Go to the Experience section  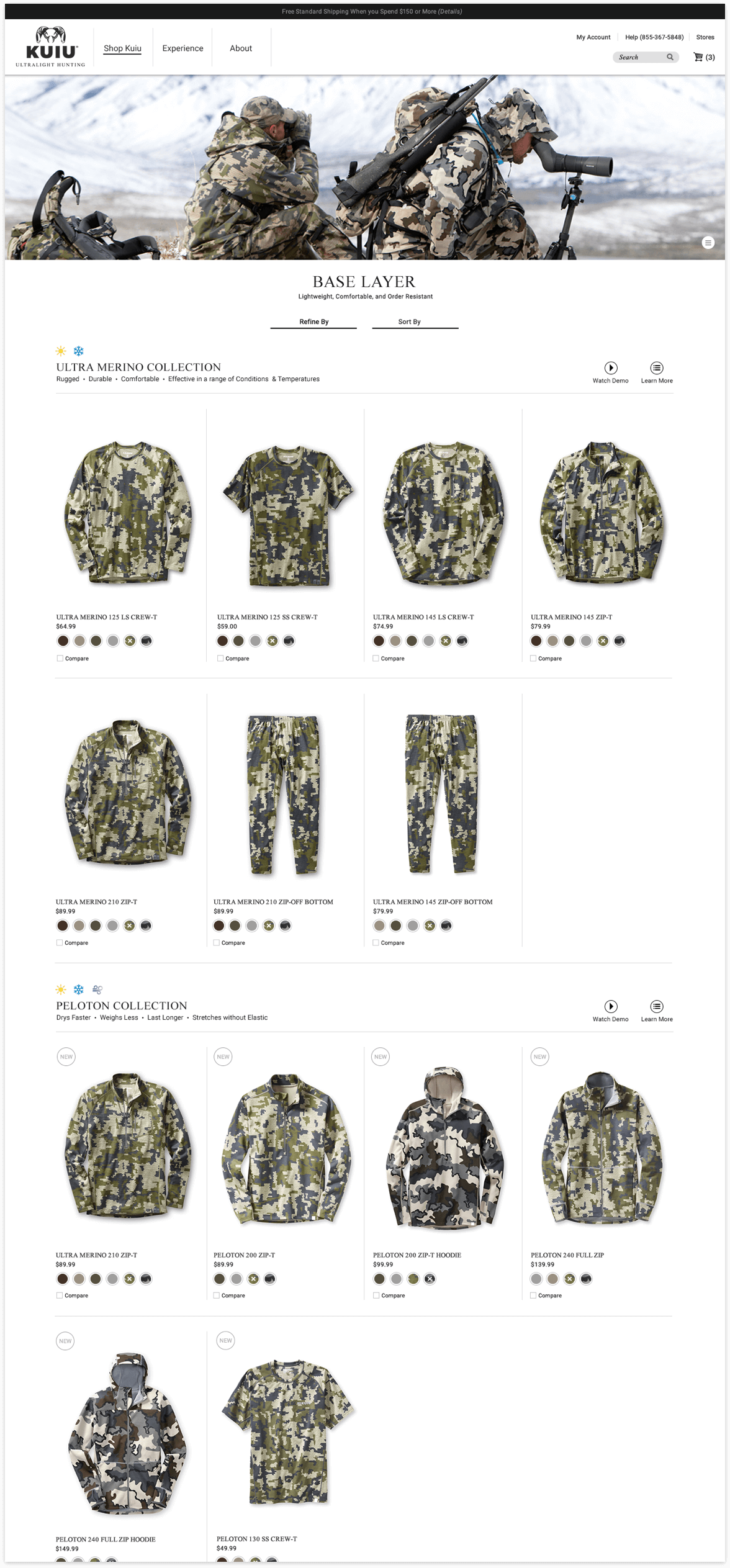(x=182, y=48)
